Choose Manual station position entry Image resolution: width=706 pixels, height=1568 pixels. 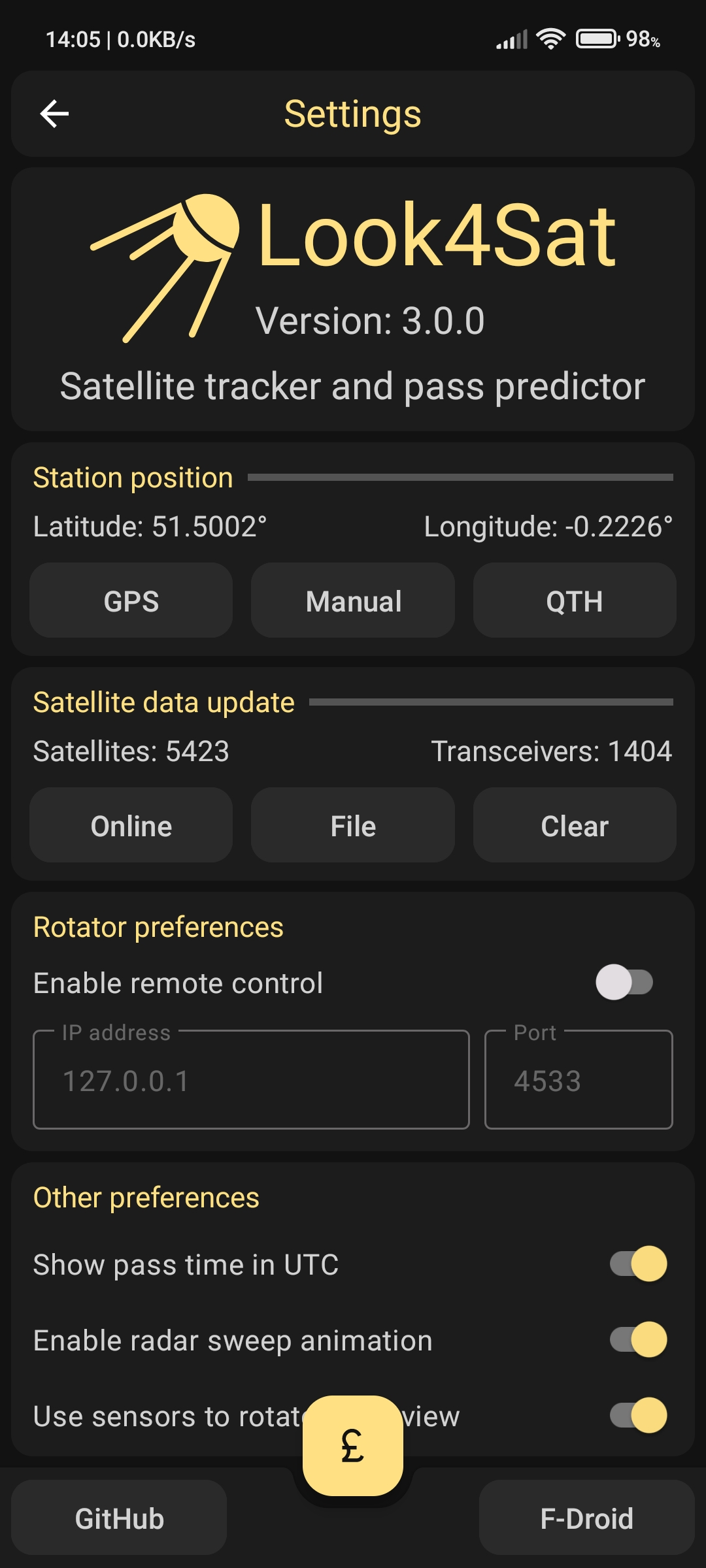353,600
